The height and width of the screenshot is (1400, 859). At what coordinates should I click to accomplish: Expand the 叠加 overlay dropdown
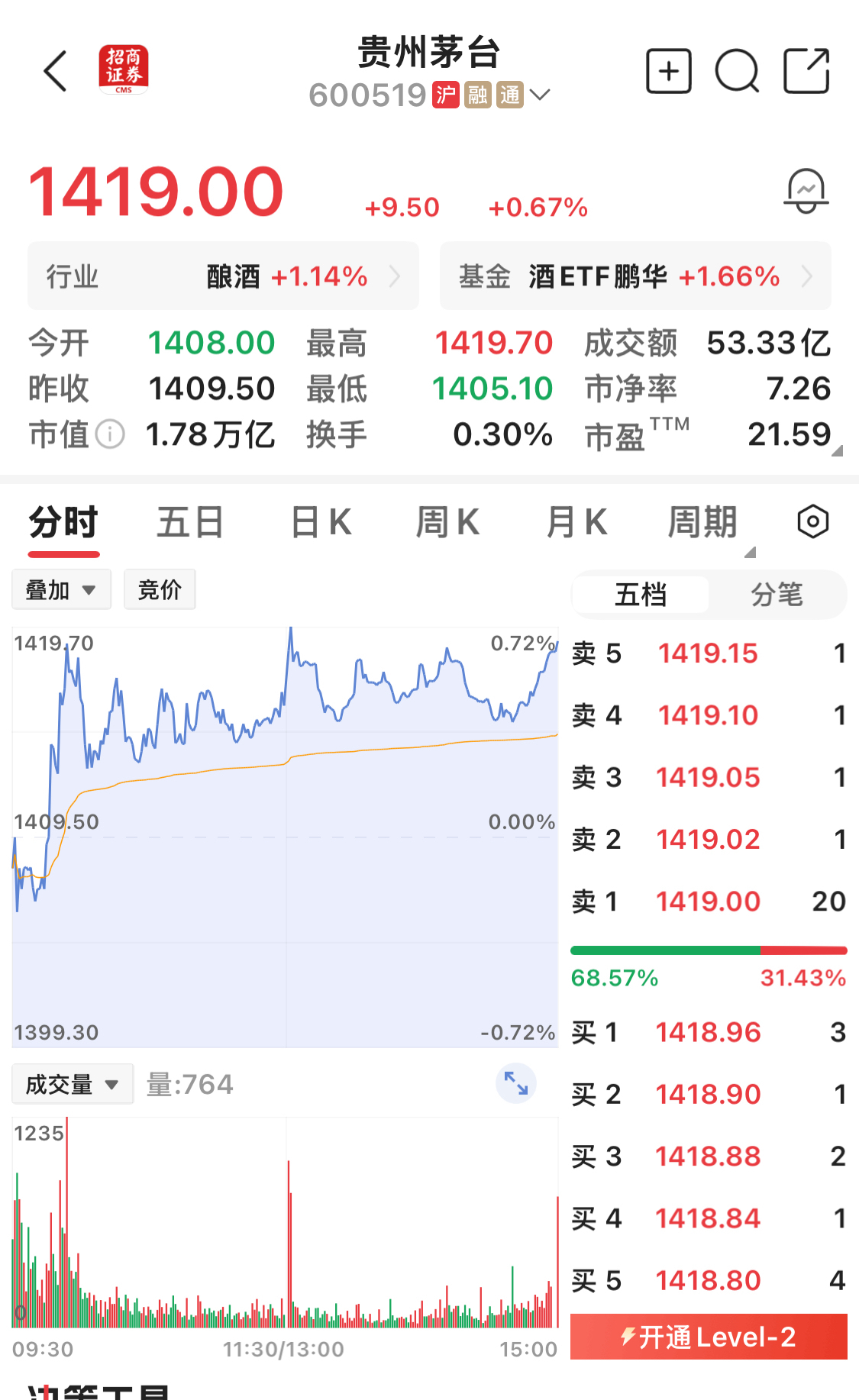click(x=61, y=589)
